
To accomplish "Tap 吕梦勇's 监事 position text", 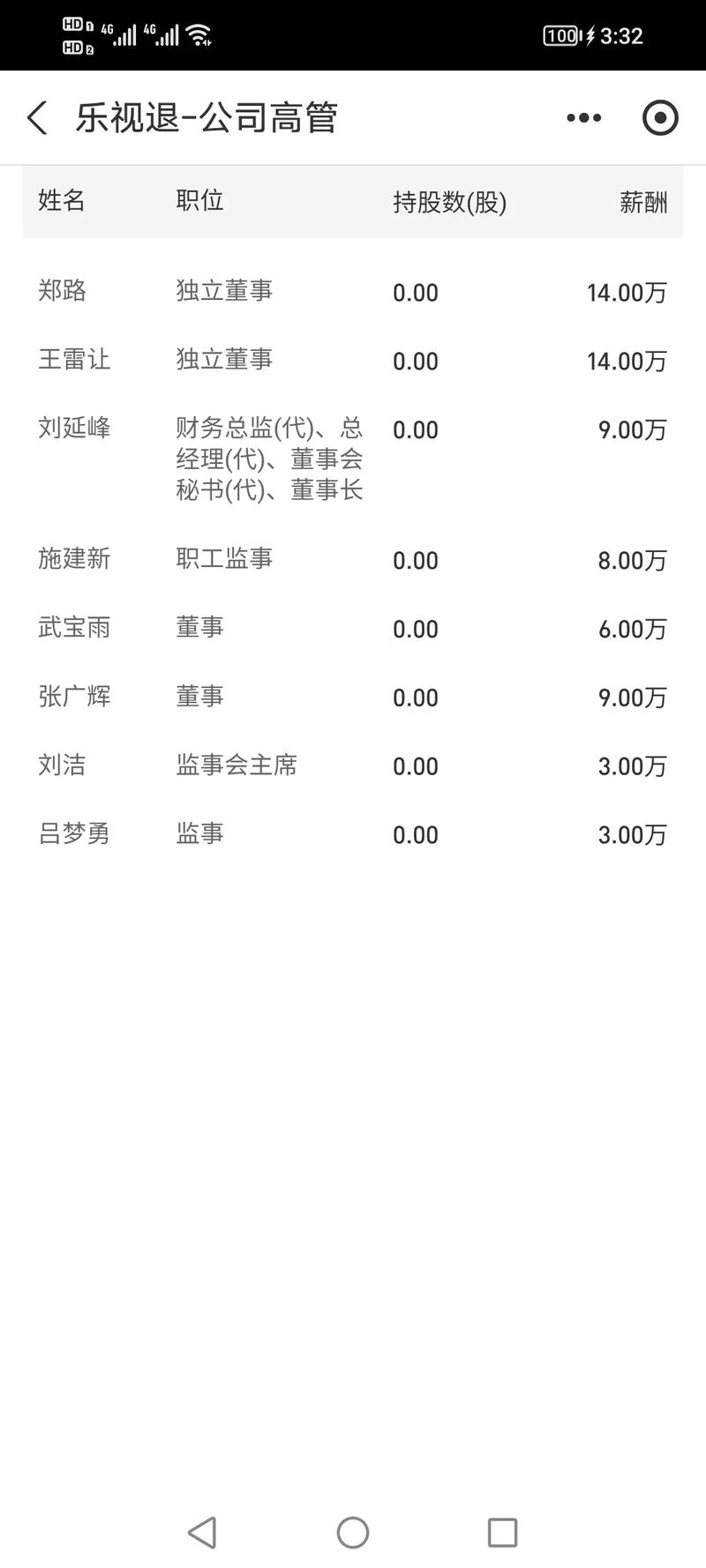I will (x=199, y=834).
